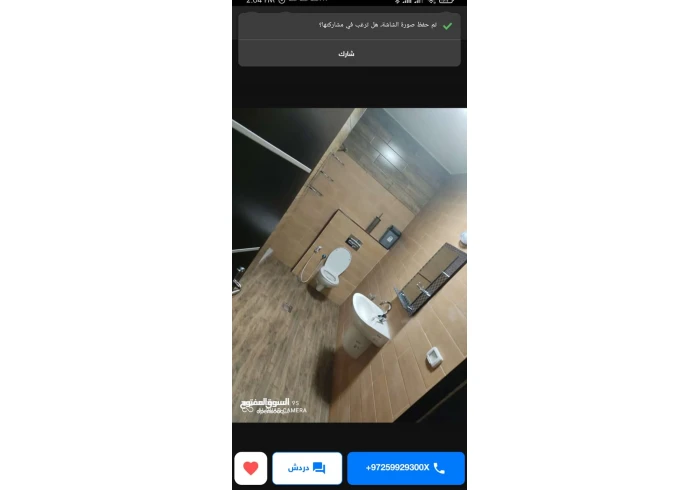Open the bathroom photo fullscreen
This screenshot has width=700, height=490.
coord(349,265)
